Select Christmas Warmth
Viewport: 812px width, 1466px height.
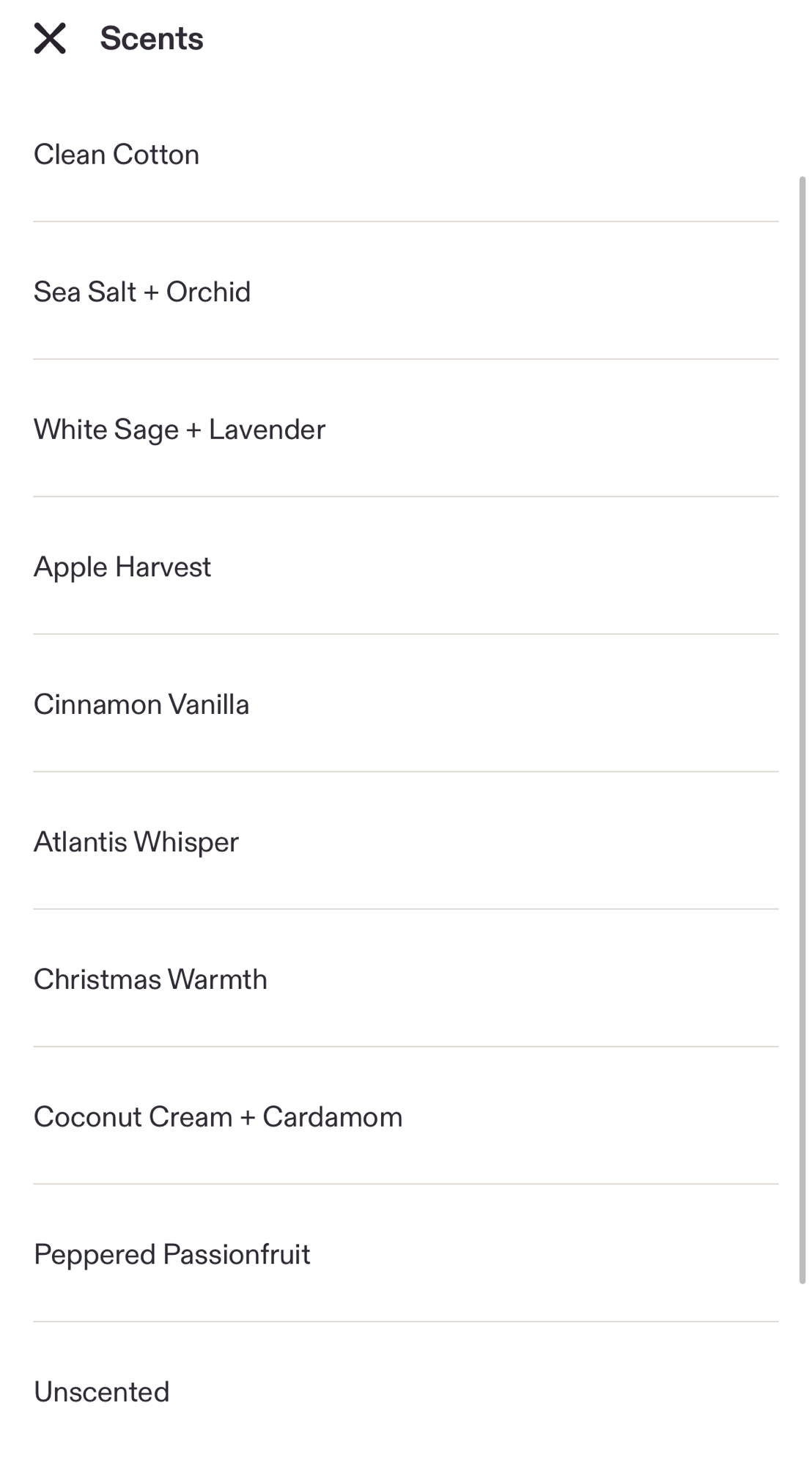point(150,979)
